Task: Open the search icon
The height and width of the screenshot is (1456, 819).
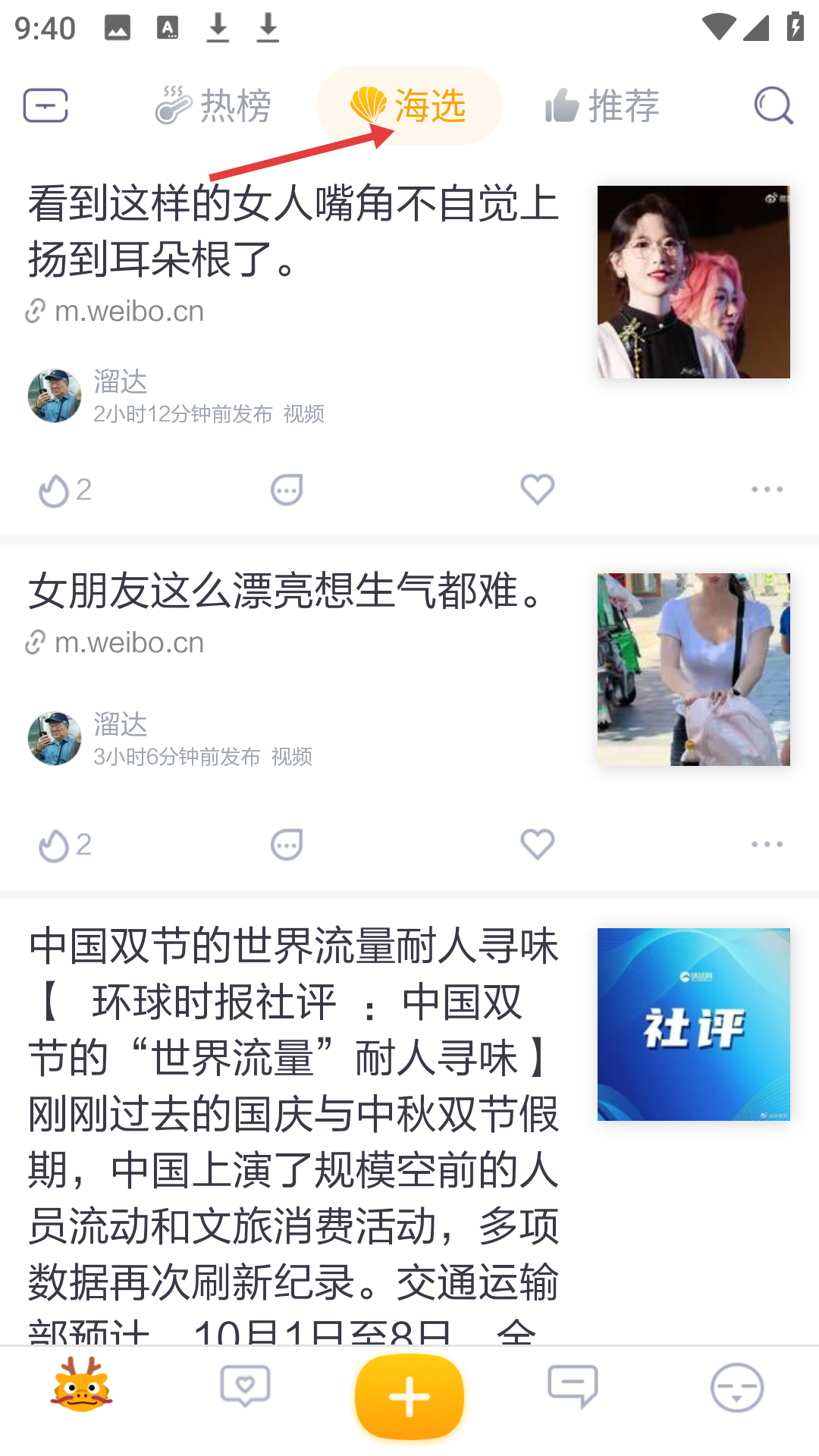Action: tap(773, 105)
